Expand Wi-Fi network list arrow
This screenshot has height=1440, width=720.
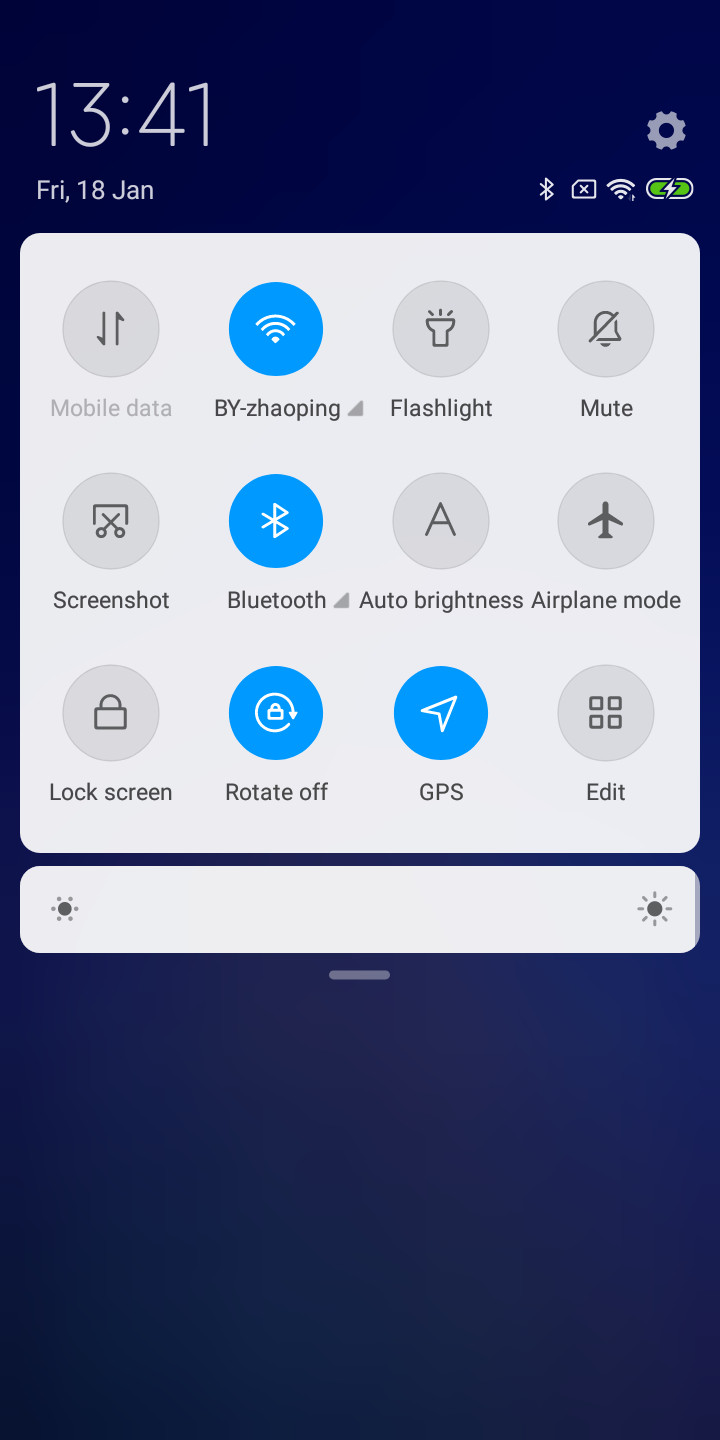click(x=355, y=409)
